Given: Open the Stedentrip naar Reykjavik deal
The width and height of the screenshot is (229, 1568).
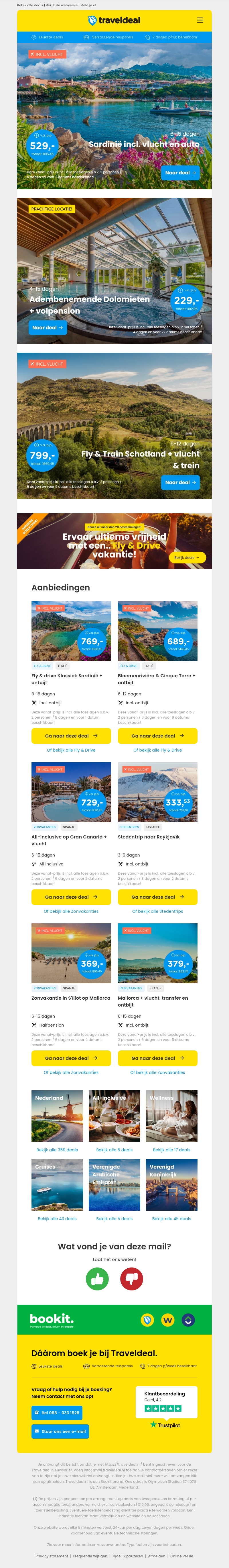Looking at the screenshot, I should coord(157,897).
